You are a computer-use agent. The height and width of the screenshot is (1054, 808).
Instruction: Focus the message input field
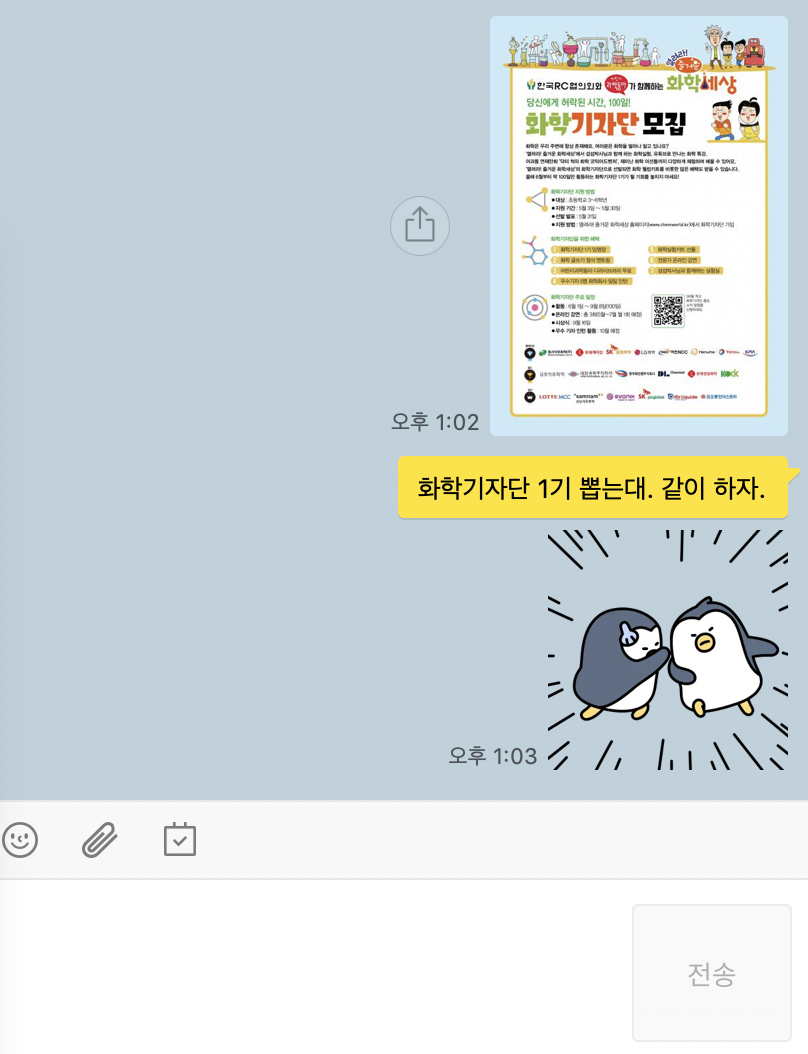click(310, 965)
